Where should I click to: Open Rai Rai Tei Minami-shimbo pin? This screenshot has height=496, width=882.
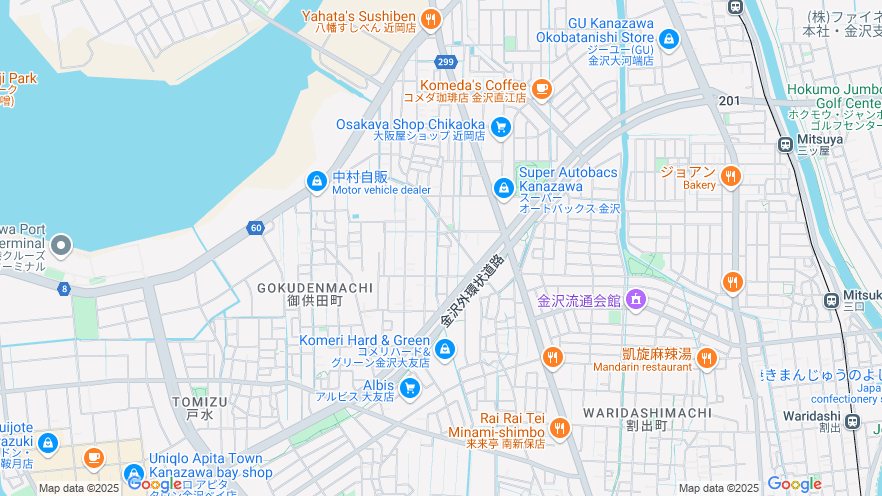pos(559,428)
